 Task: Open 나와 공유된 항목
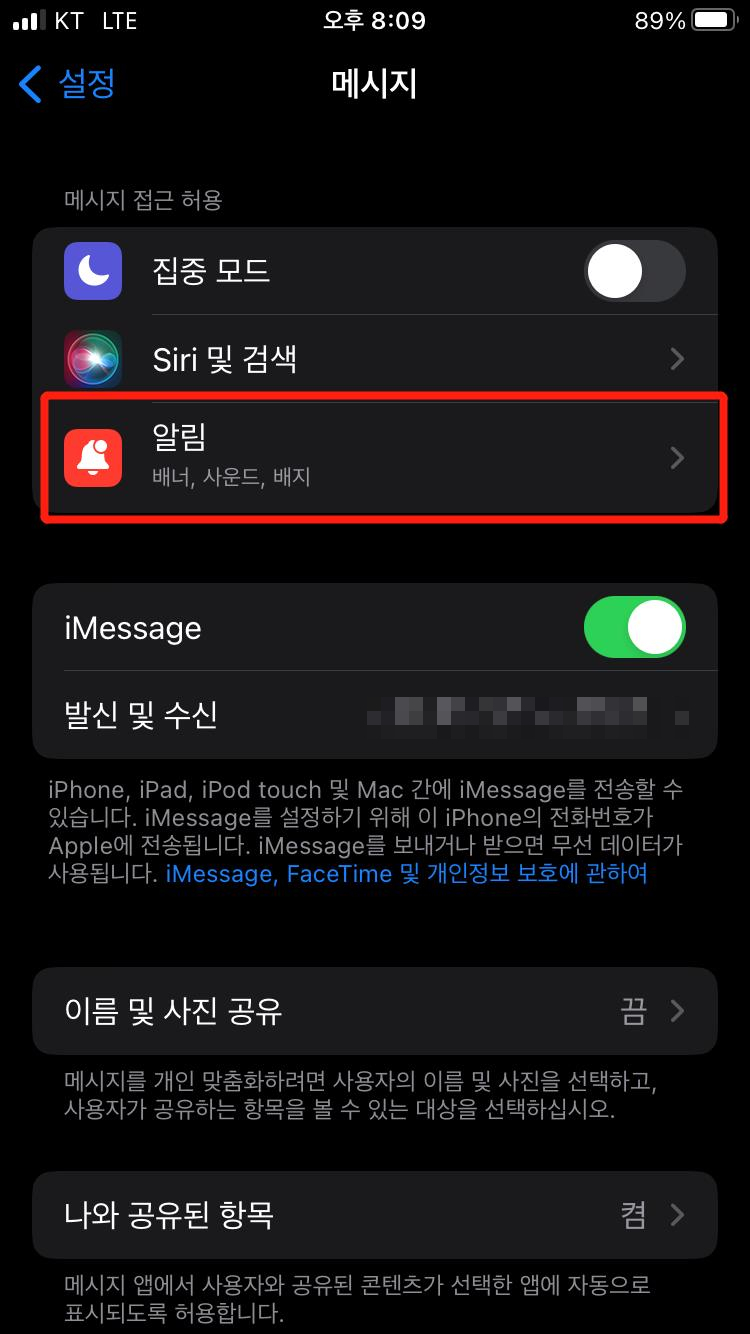(375, 1215)
